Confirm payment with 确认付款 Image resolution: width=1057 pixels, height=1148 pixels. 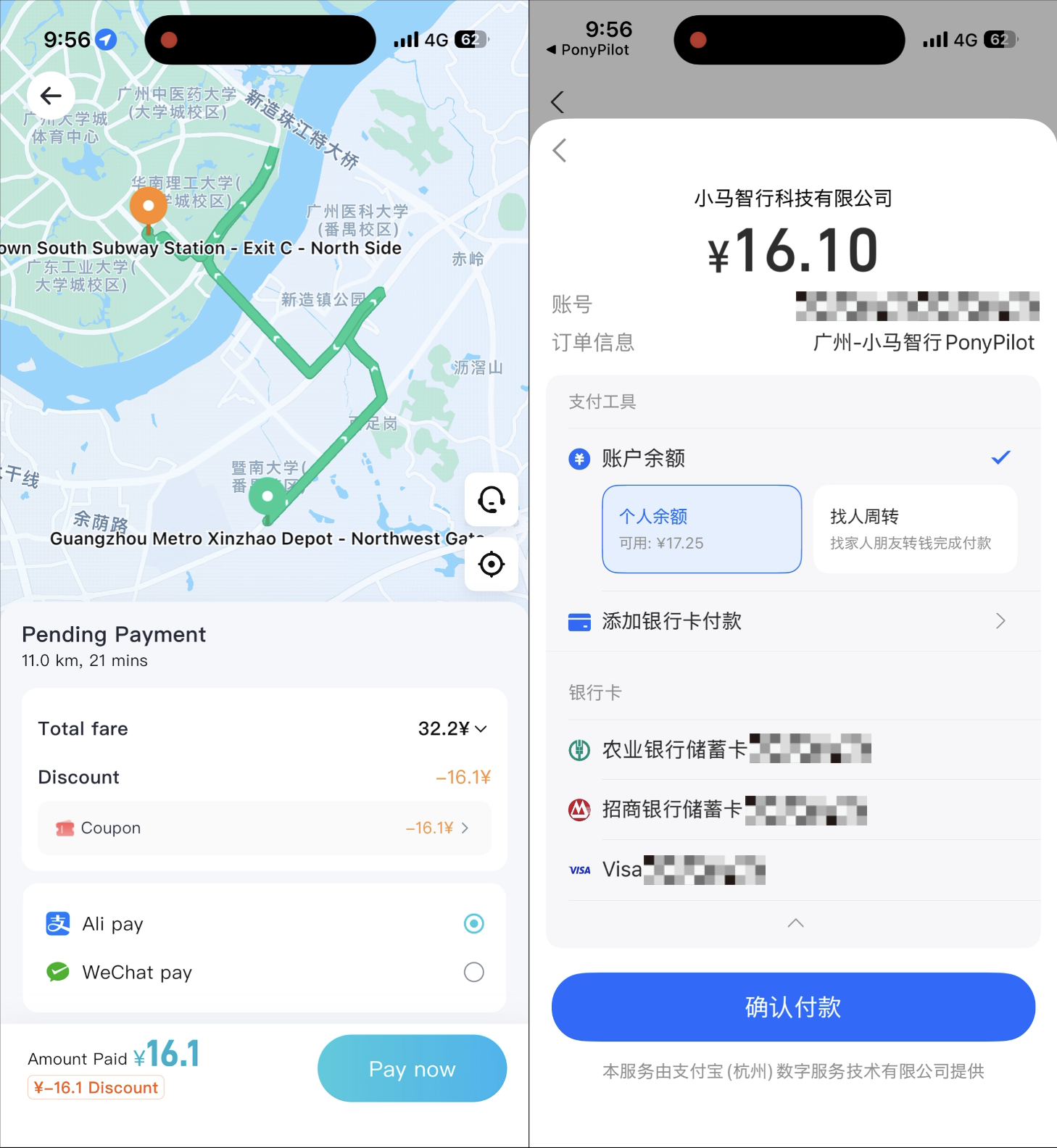click(x=793, y=1007)
